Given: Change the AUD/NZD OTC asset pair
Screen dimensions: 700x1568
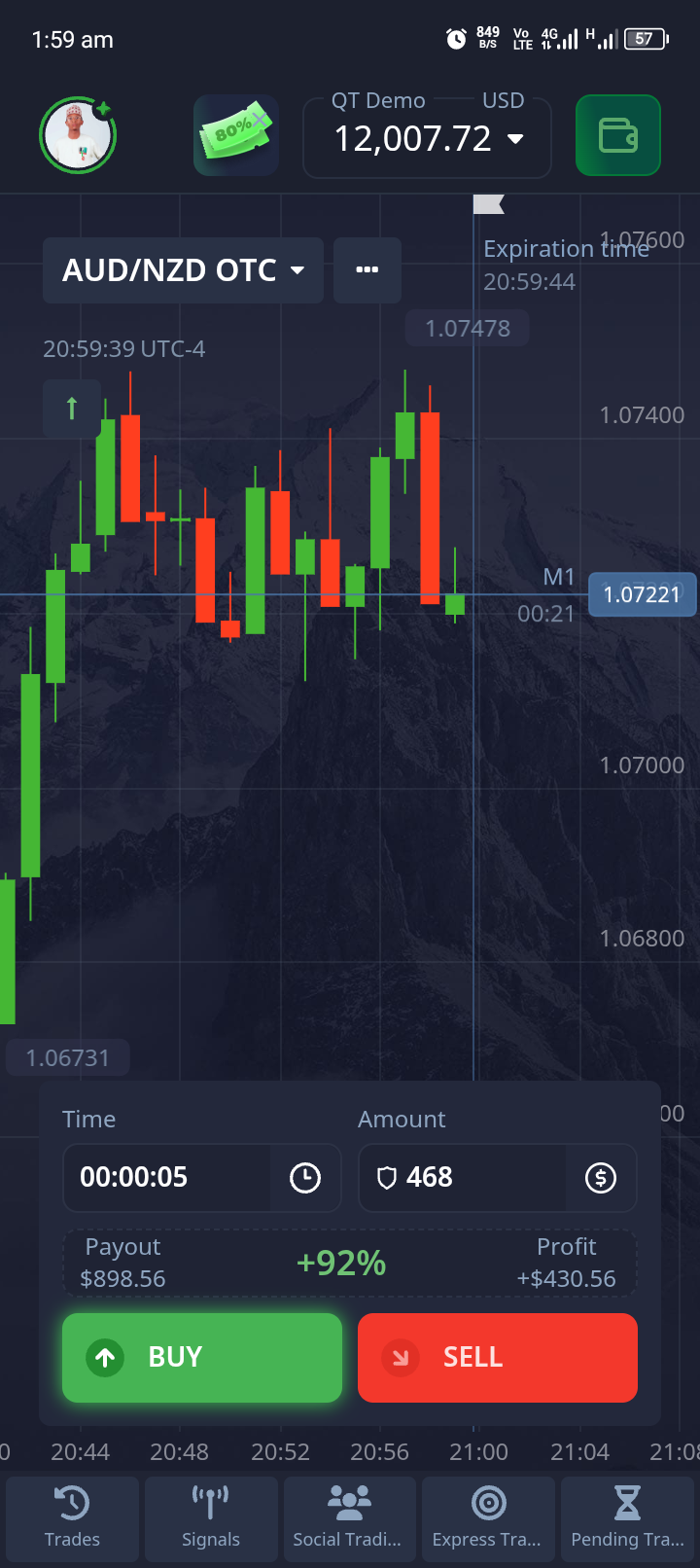Looking at the screenshot, I should click(x=183, y=270).
